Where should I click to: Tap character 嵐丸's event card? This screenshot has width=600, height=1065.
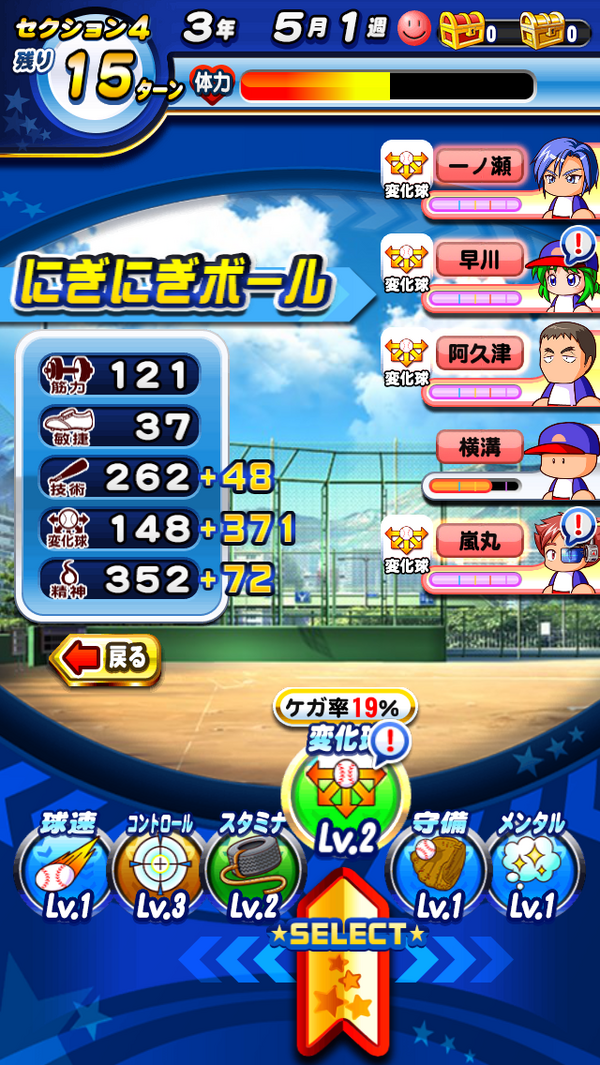pos(492,556)
